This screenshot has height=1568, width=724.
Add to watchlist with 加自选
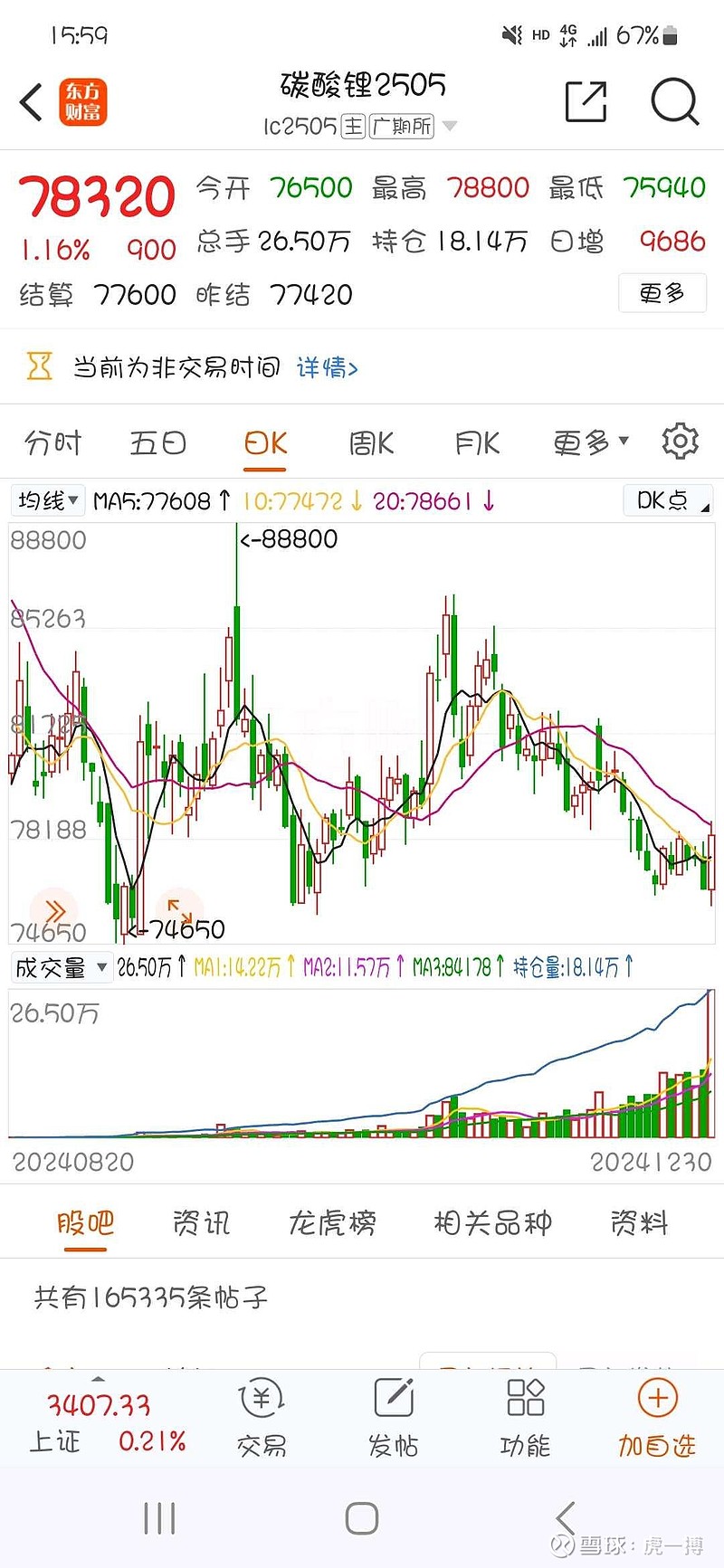657,1418
